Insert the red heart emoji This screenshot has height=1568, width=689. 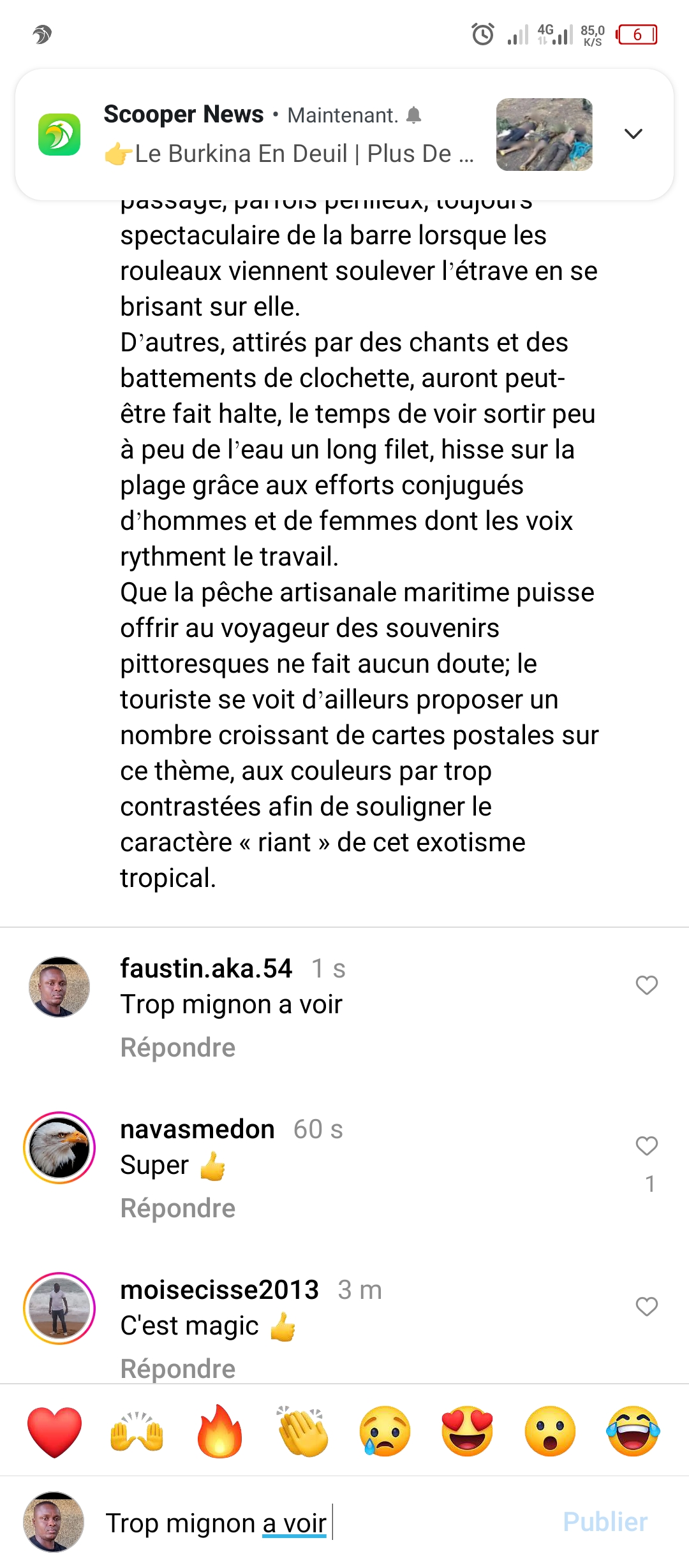(55, 1432)
